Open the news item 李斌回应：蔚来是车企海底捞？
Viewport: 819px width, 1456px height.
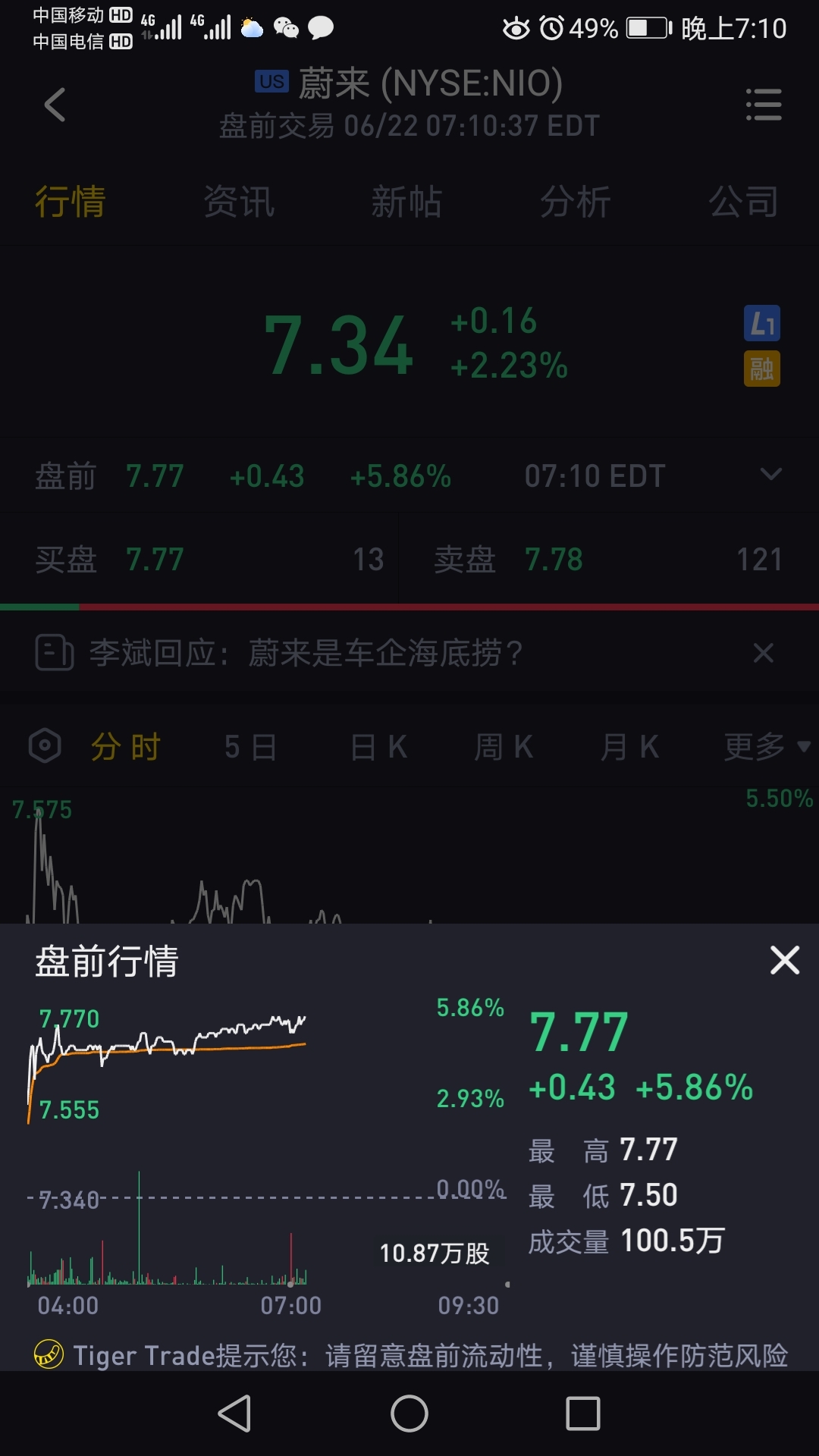[x=306, y=652]
